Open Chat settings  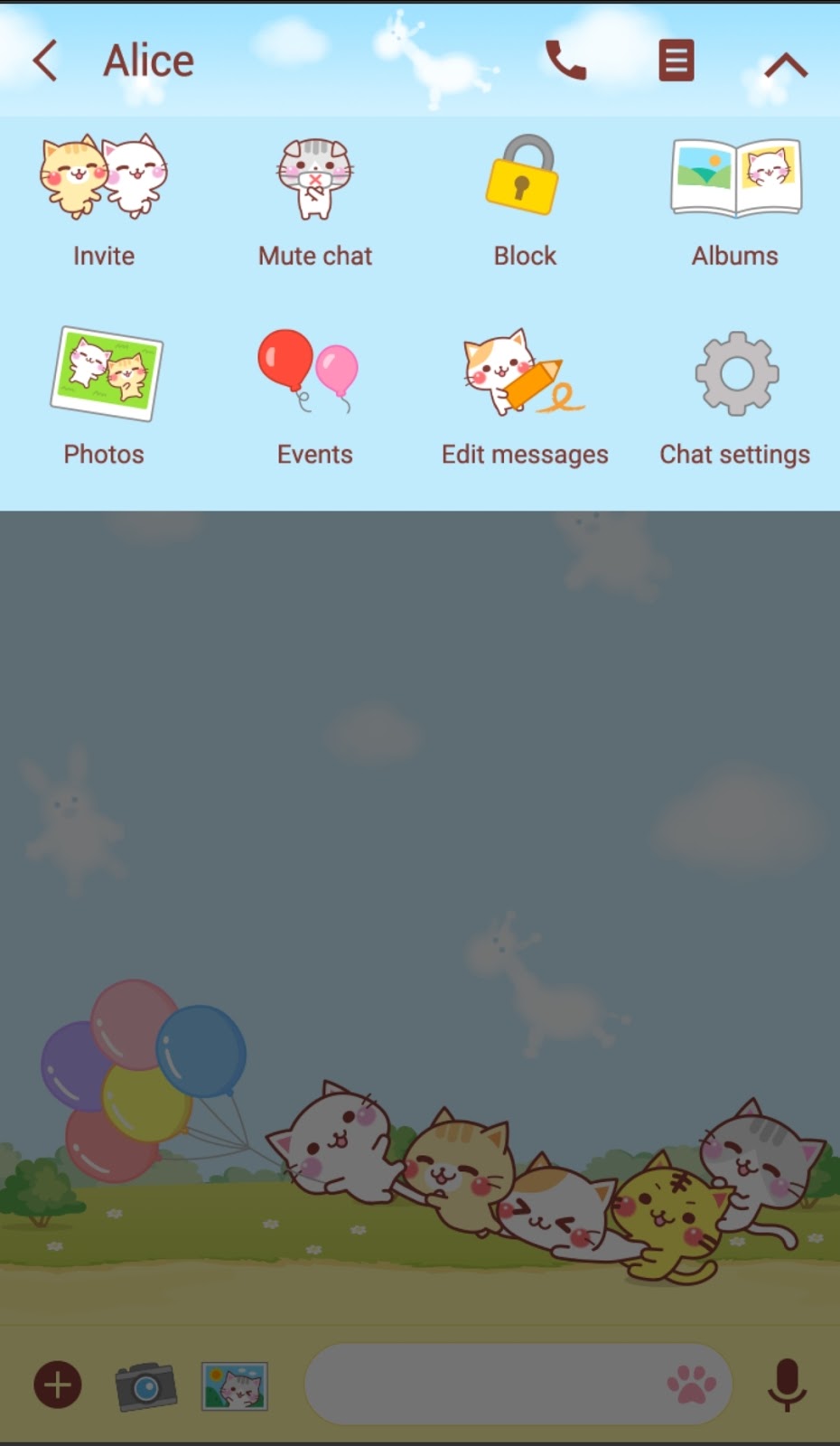tap(735, 397)
